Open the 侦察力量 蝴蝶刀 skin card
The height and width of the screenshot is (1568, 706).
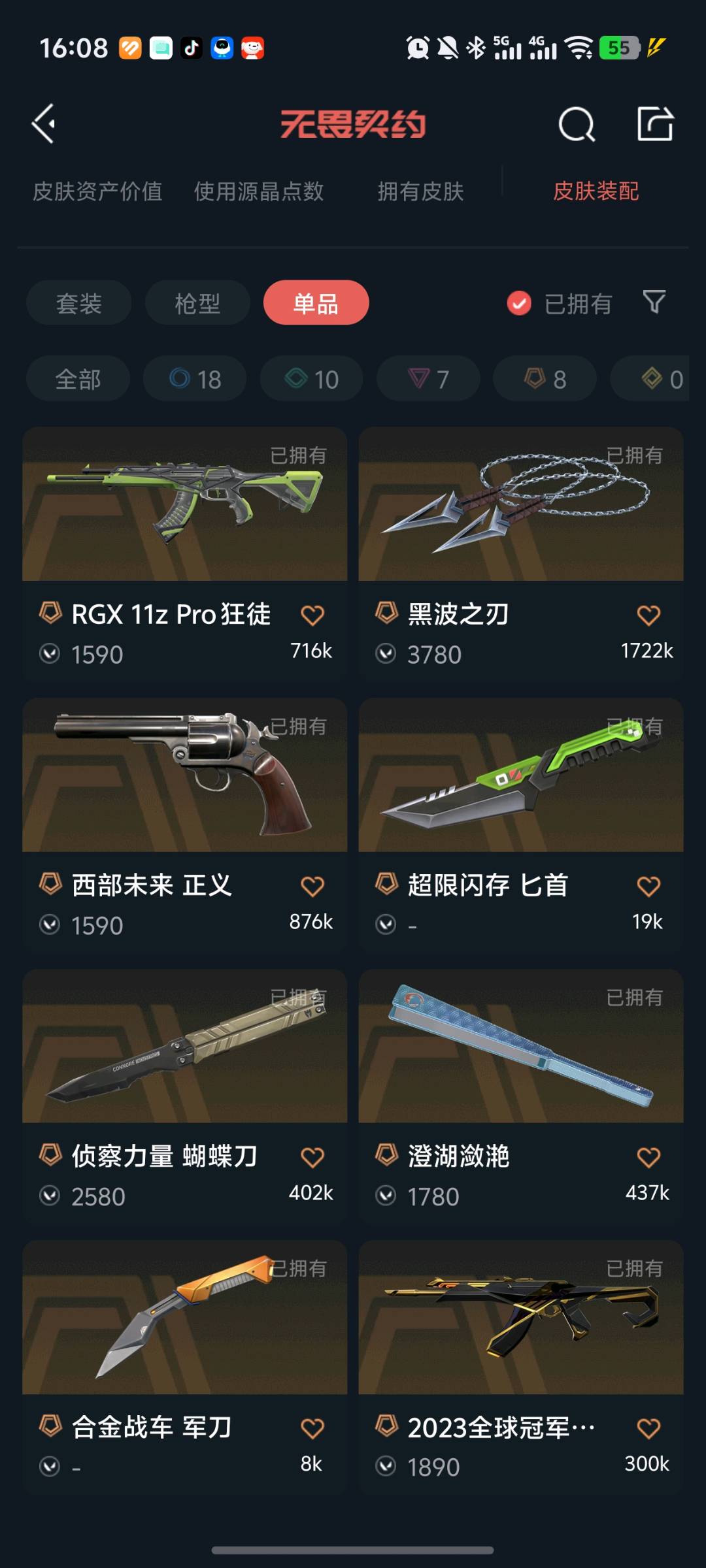pos(185,1096)
